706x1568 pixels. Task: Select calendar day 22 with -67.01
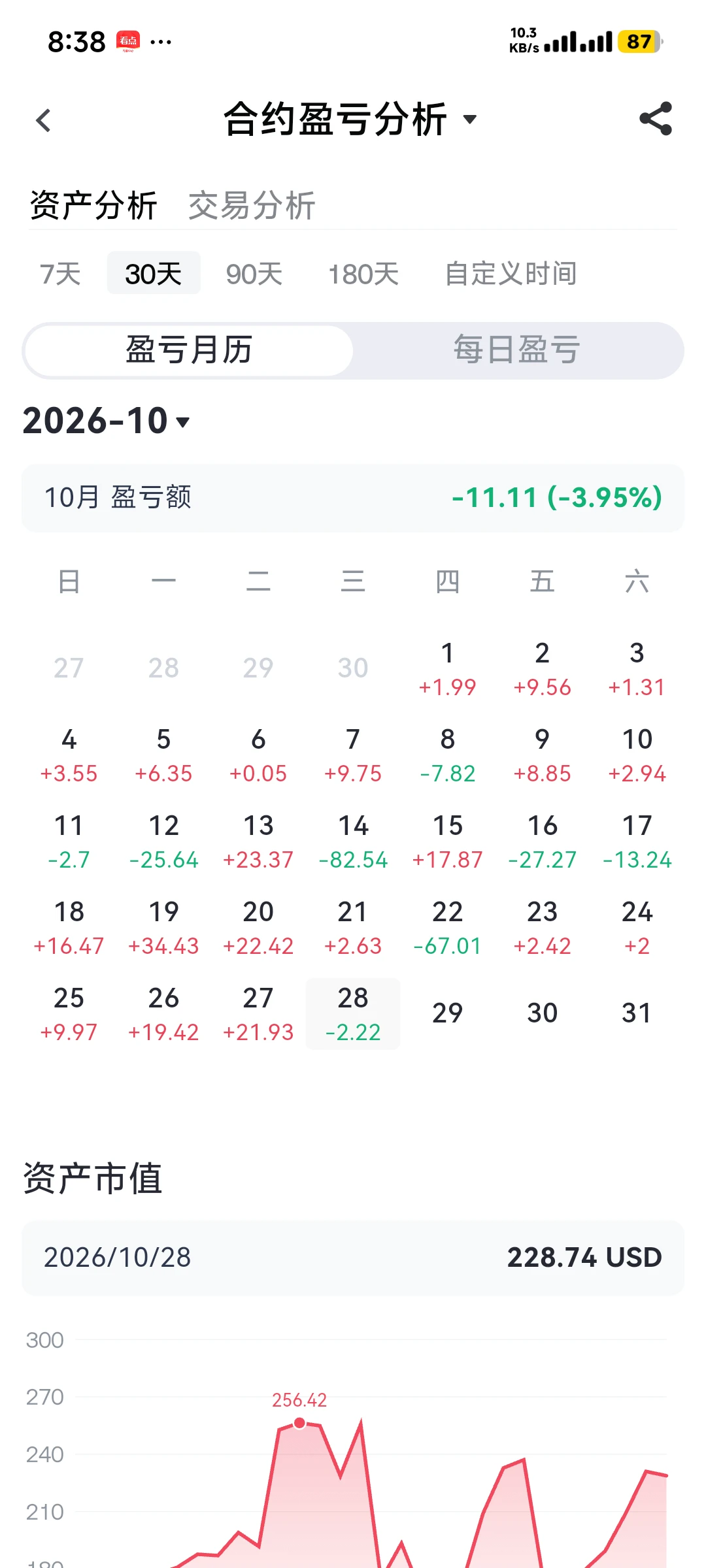coord(448,928)
